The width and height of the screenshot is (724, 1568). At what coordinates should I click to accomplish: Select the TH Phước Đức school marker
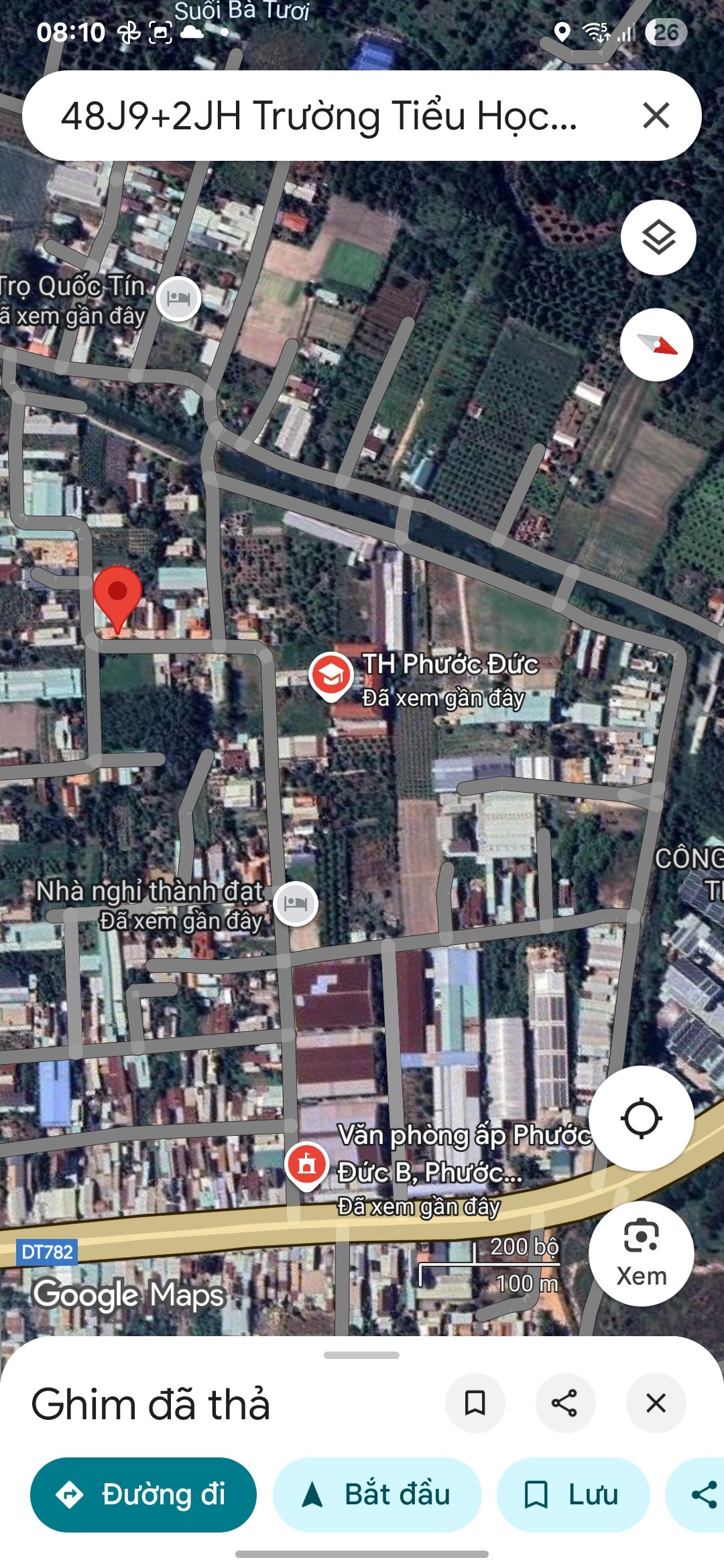331,676
